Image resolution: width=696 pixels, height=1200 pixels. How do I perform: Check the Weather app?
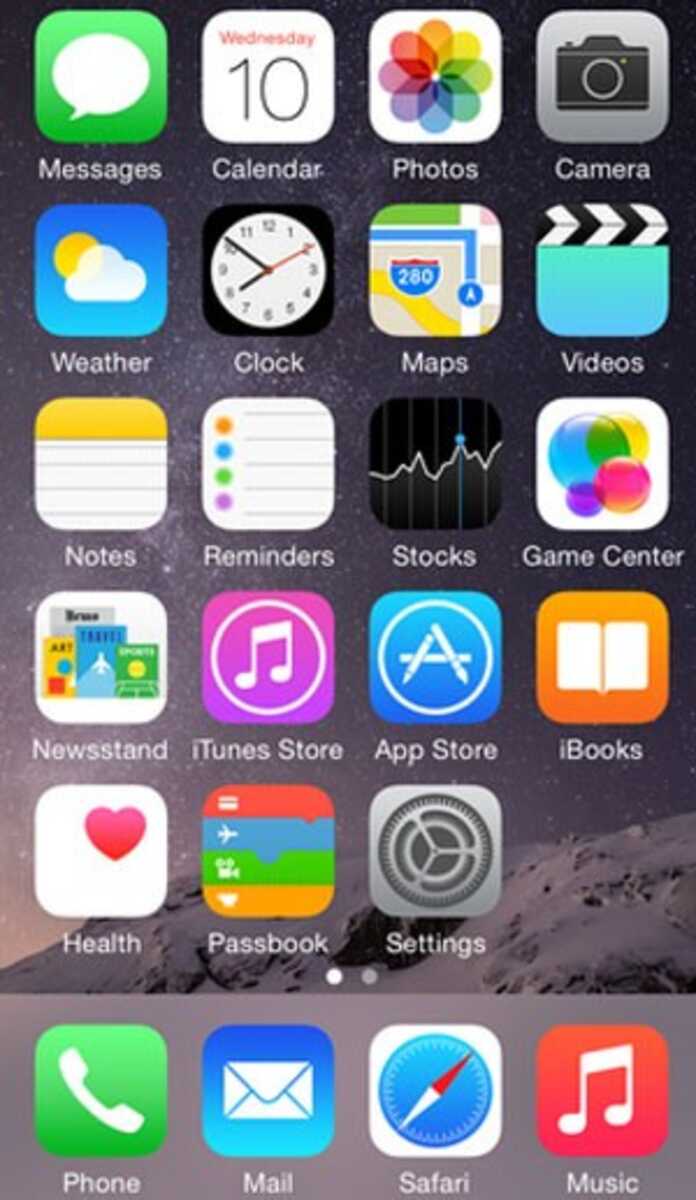click(101, 270)
